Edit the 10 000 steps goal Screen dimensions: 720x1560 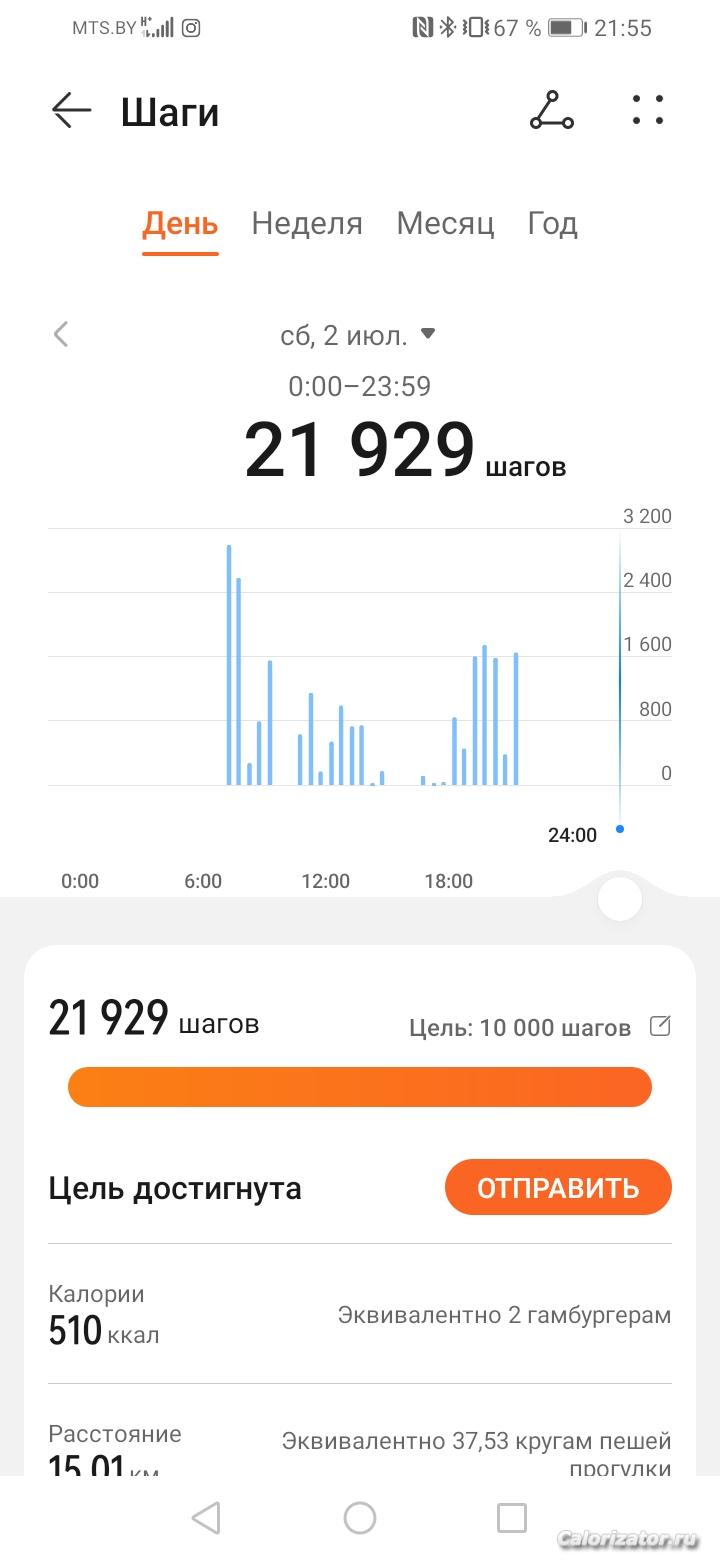[x=660, y=1026]
